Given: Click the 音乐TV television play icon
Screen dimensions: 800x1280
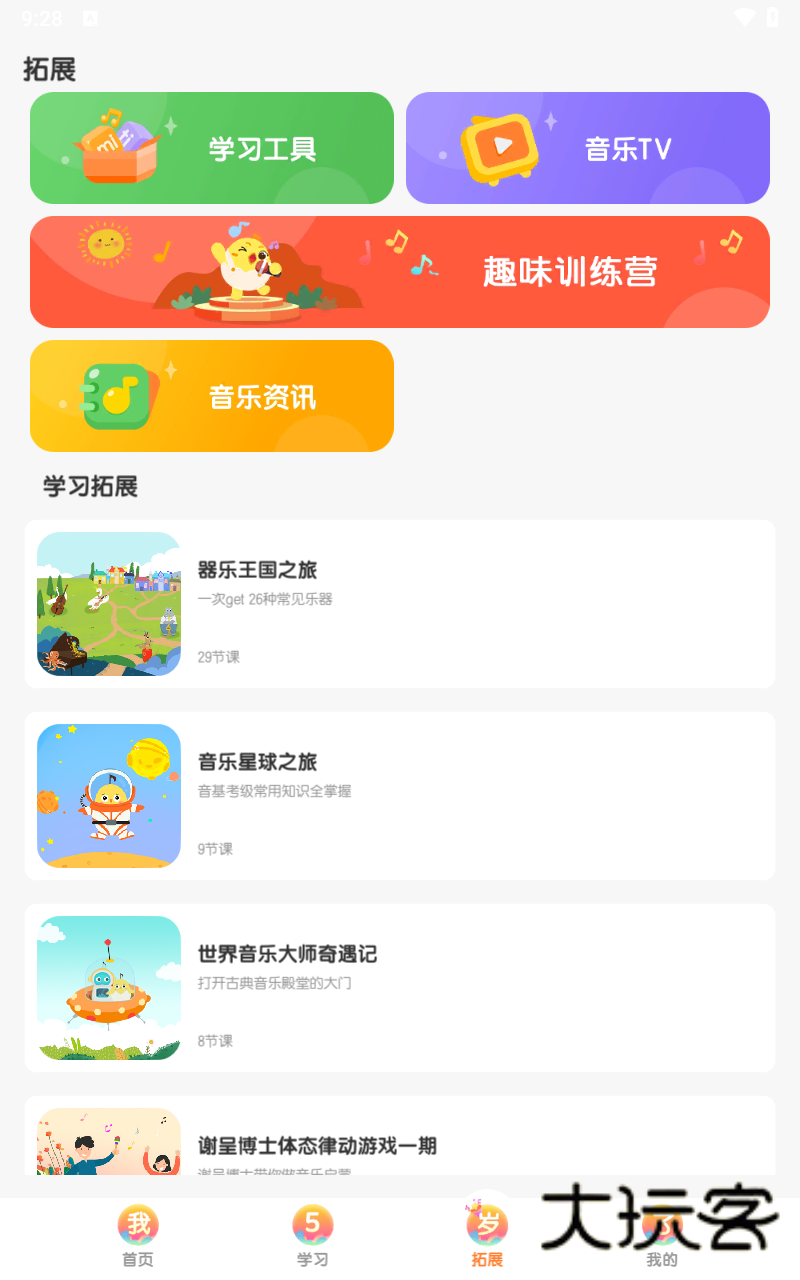Looking at the screenshot, I should (500, 145).
